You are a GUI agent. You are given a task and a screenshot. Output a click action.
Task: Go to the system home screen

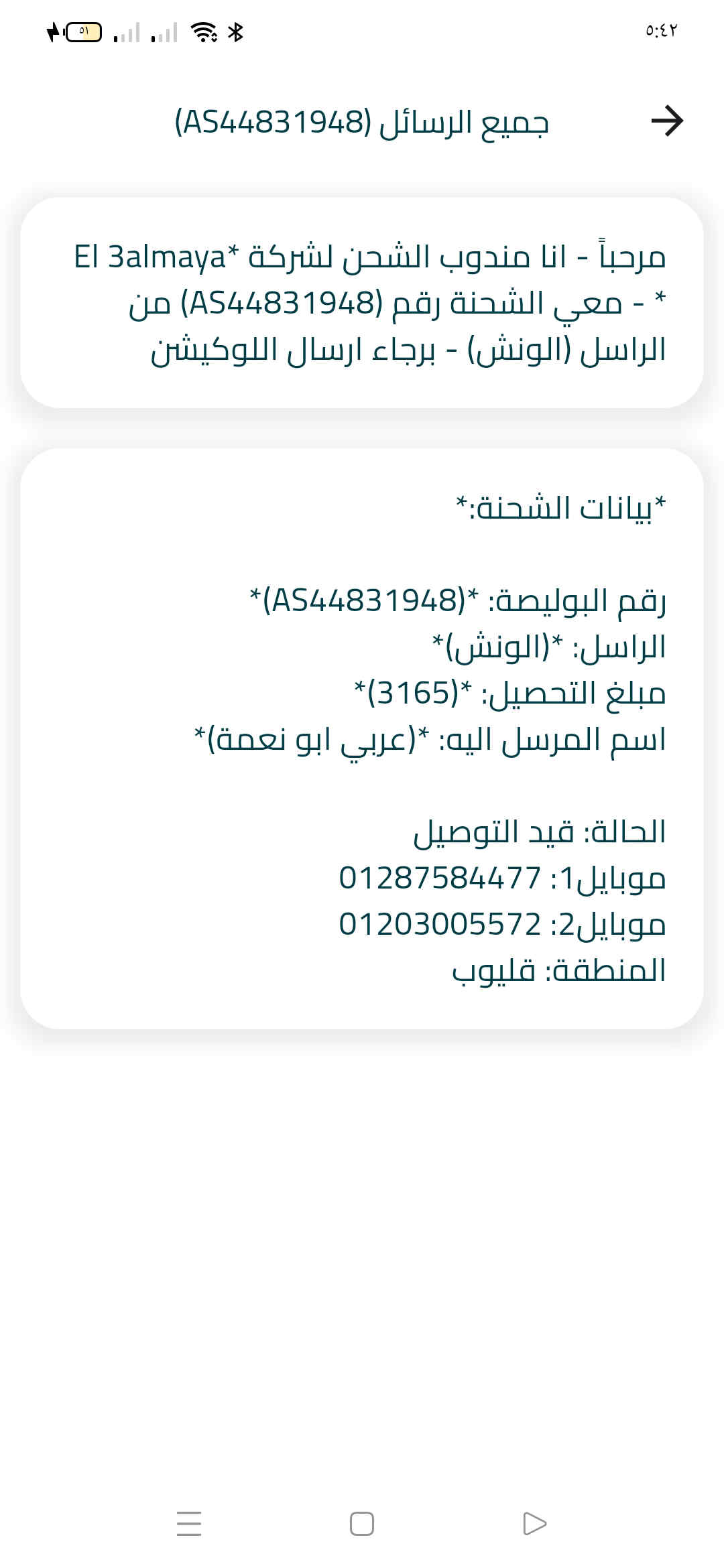(362, 1524)
